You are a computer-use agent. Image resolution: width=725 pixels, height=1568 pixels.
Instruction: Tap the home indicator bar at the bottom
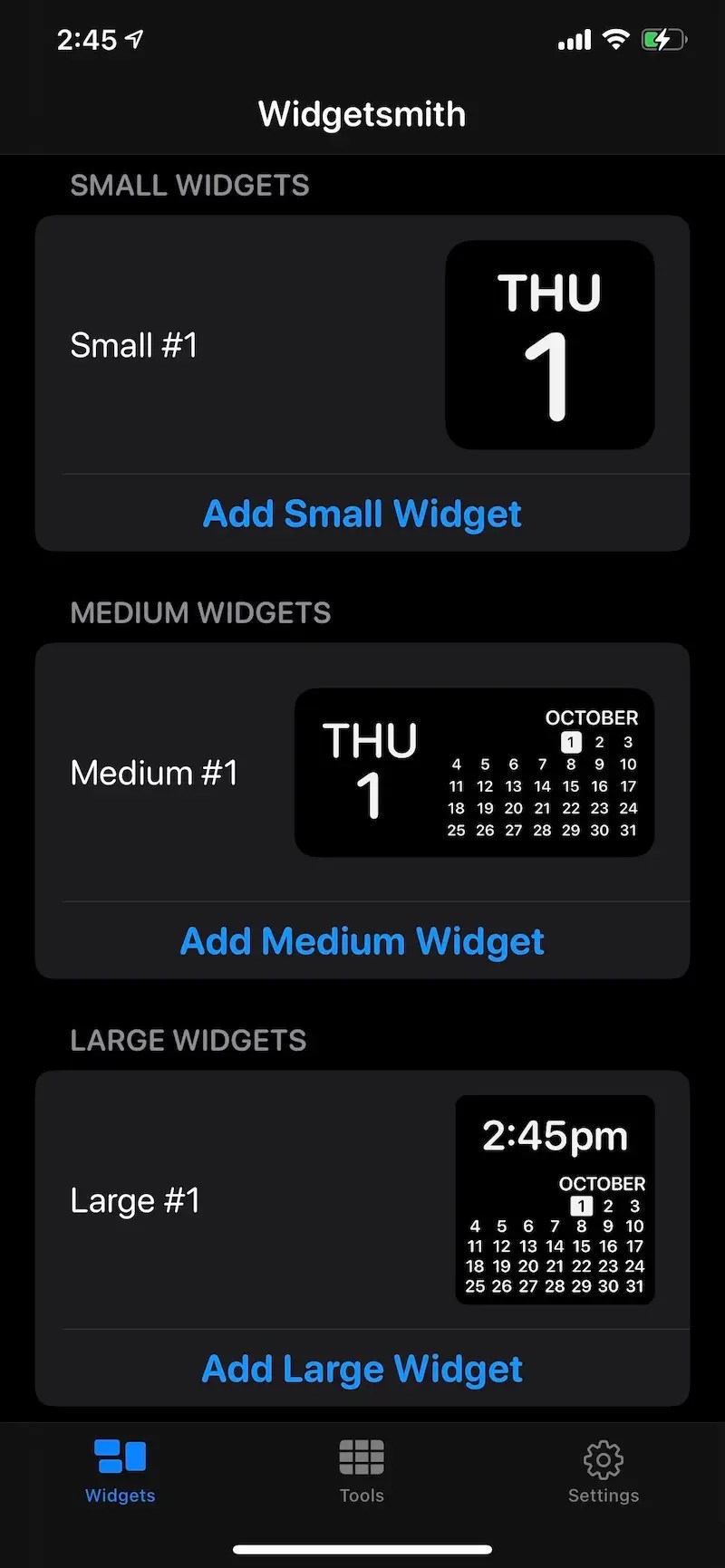(x=362, y=1551)
